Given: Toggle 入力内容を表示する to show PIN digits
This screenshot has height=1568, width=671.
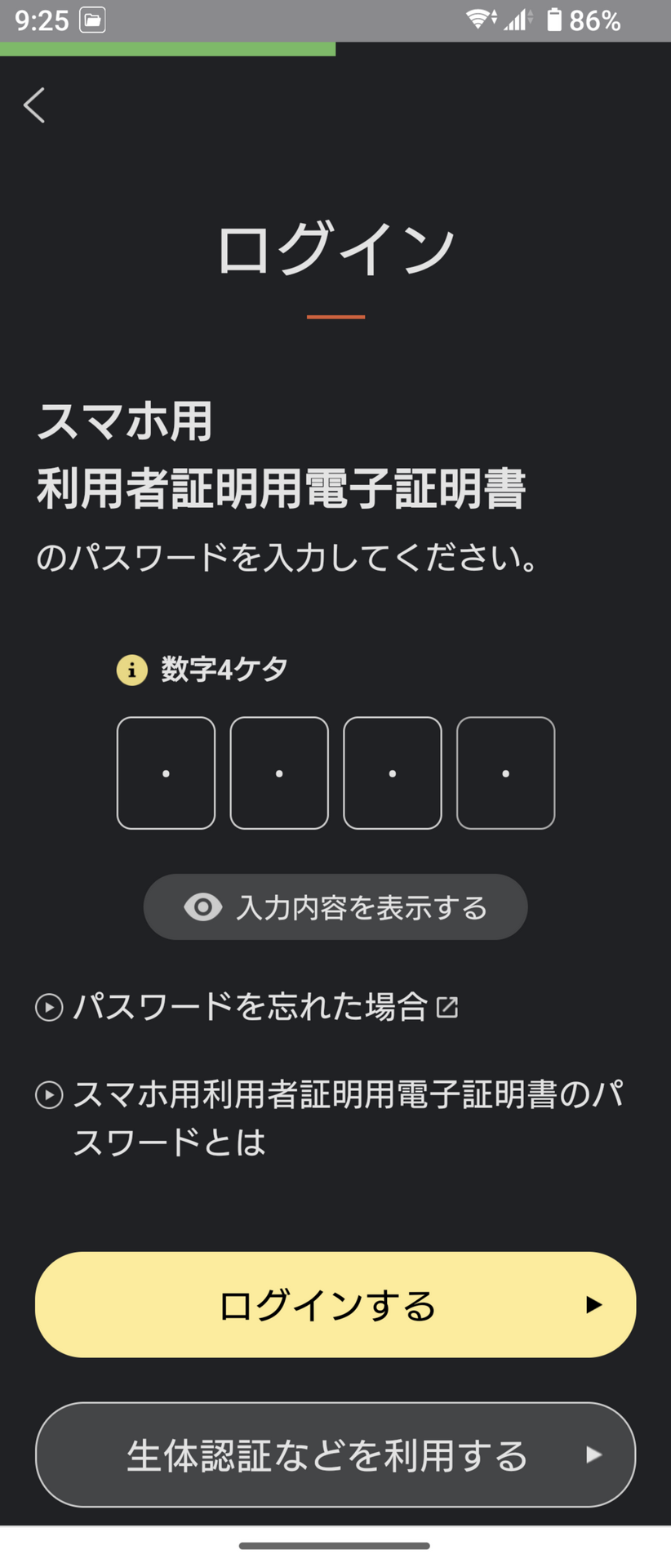Looking at the screenshot, I should (335, 906).
